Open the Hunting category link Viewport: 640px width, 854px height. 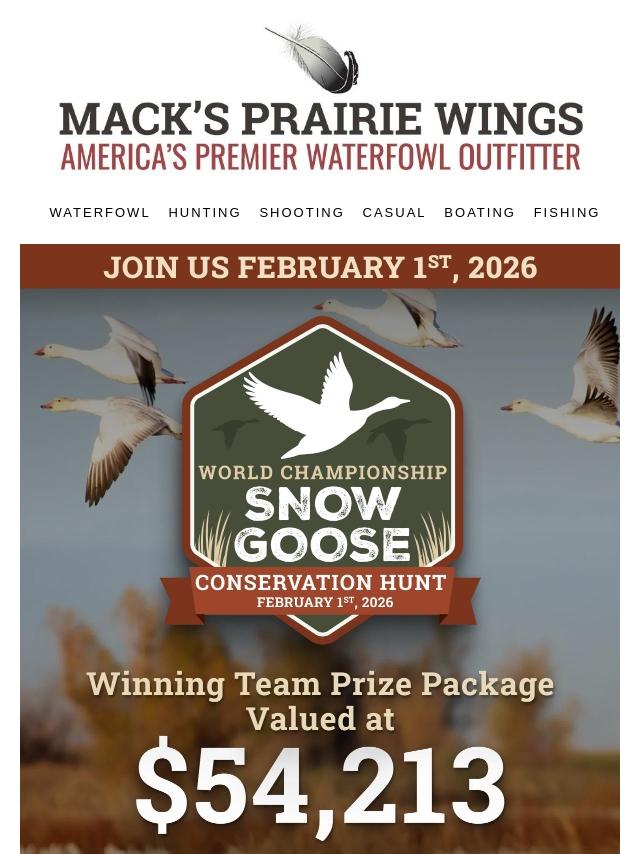click(204, 213)
